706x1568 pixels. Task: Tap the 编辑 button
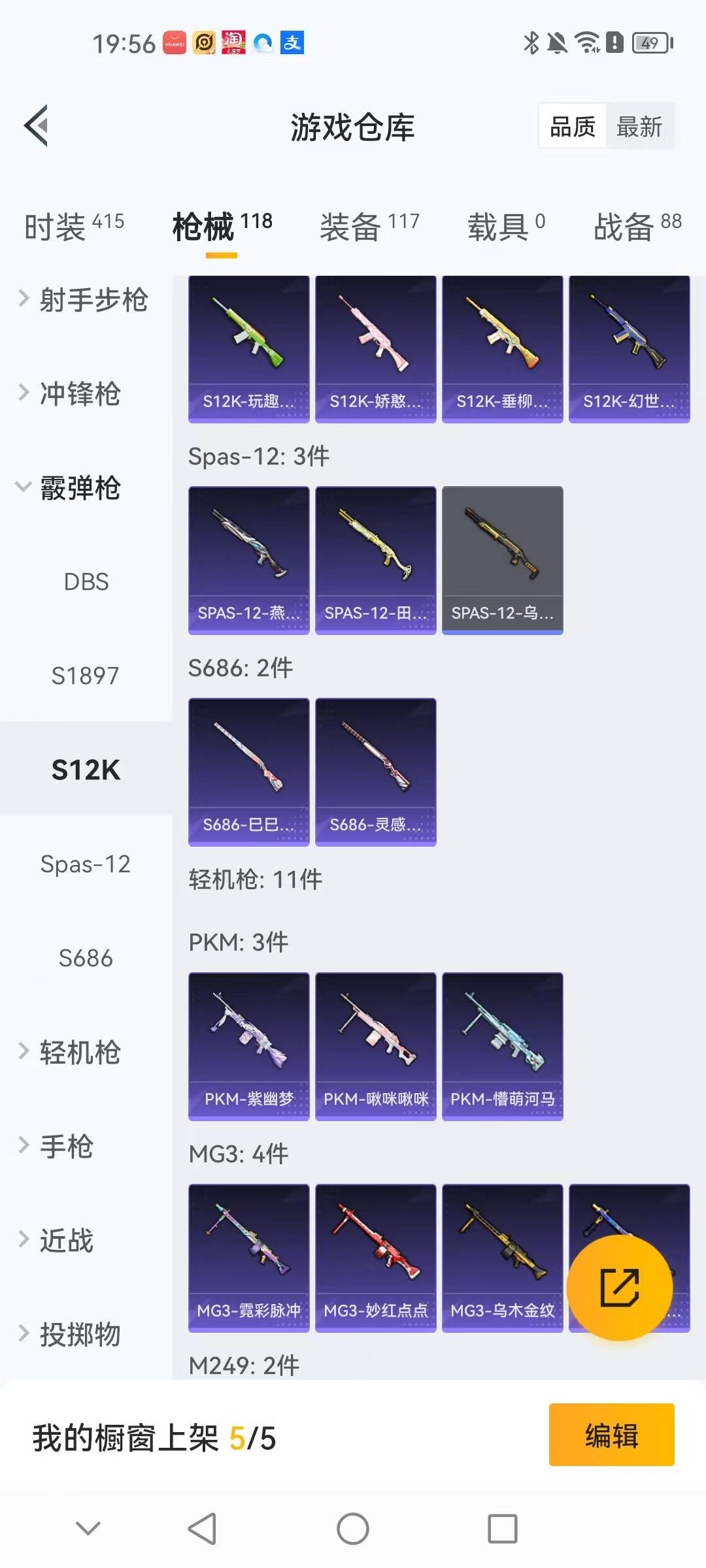point(611,1435)
